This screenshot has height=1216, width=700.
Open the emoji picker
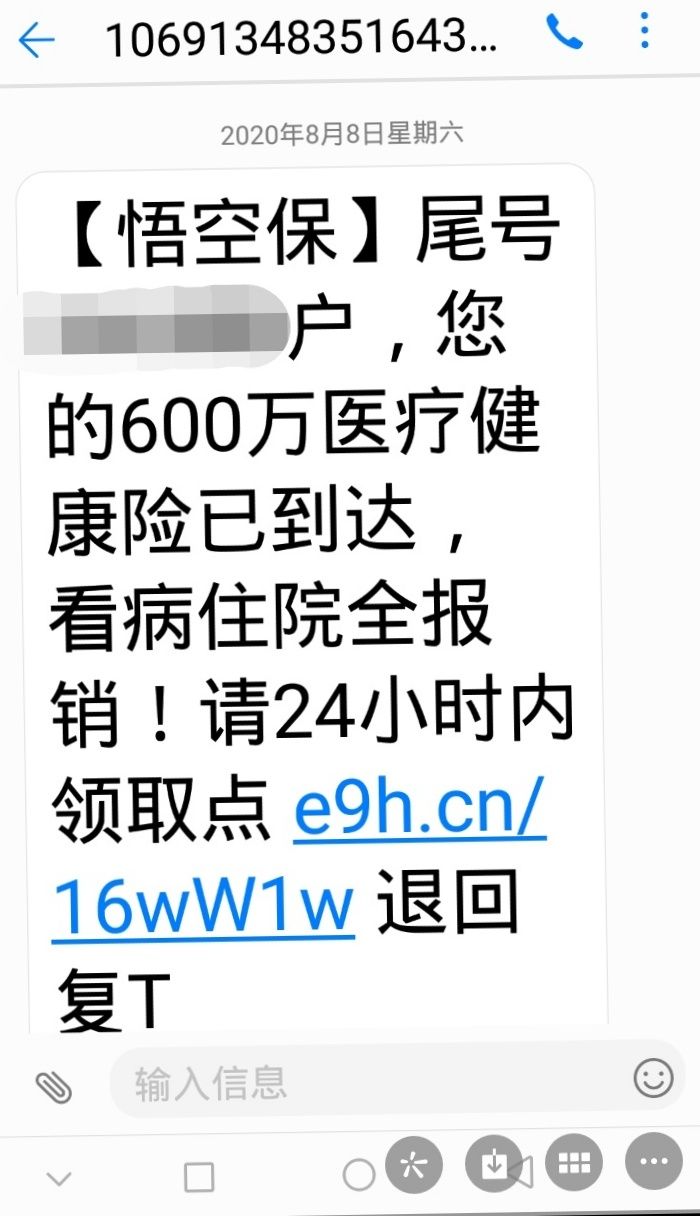tap(653, 1078)
